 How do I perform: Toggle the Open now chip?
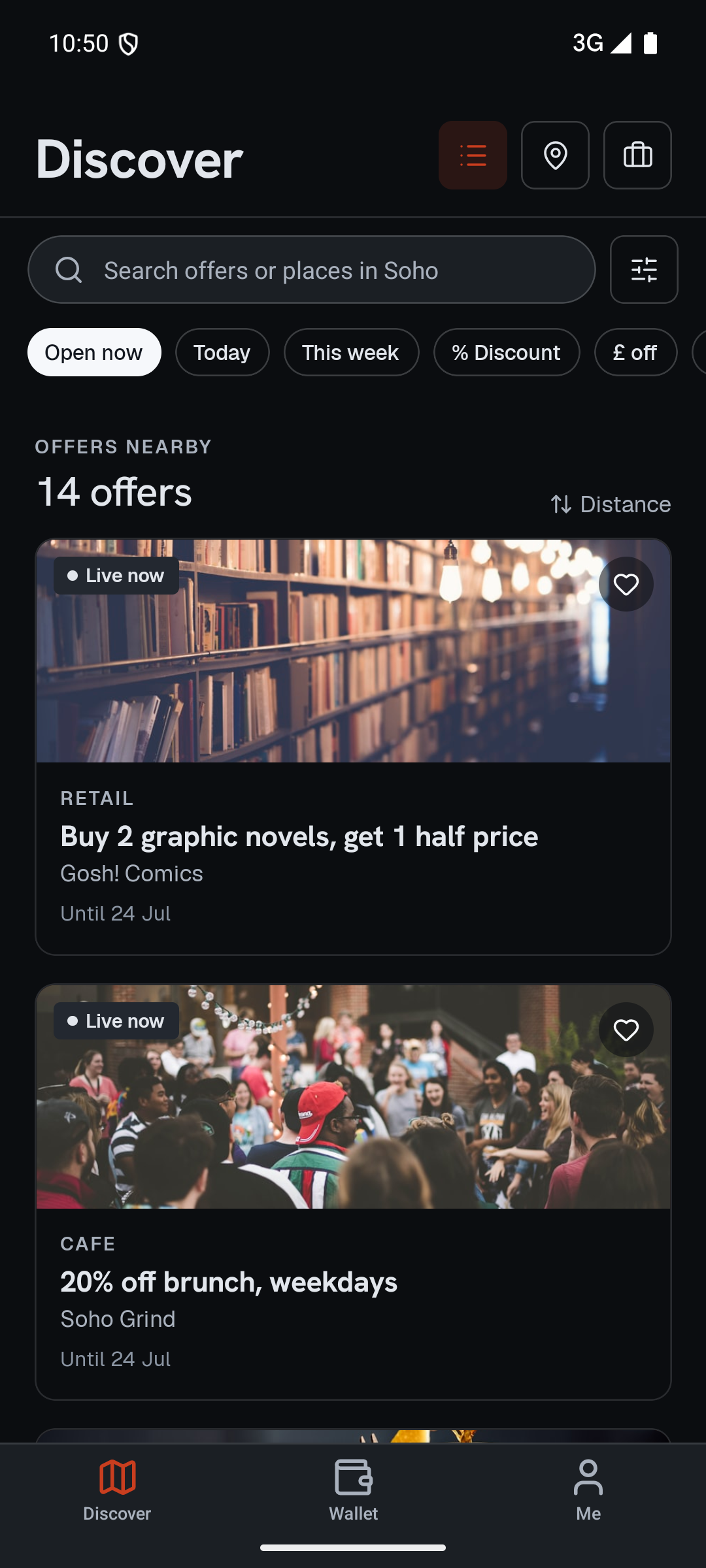pos(94,352)
